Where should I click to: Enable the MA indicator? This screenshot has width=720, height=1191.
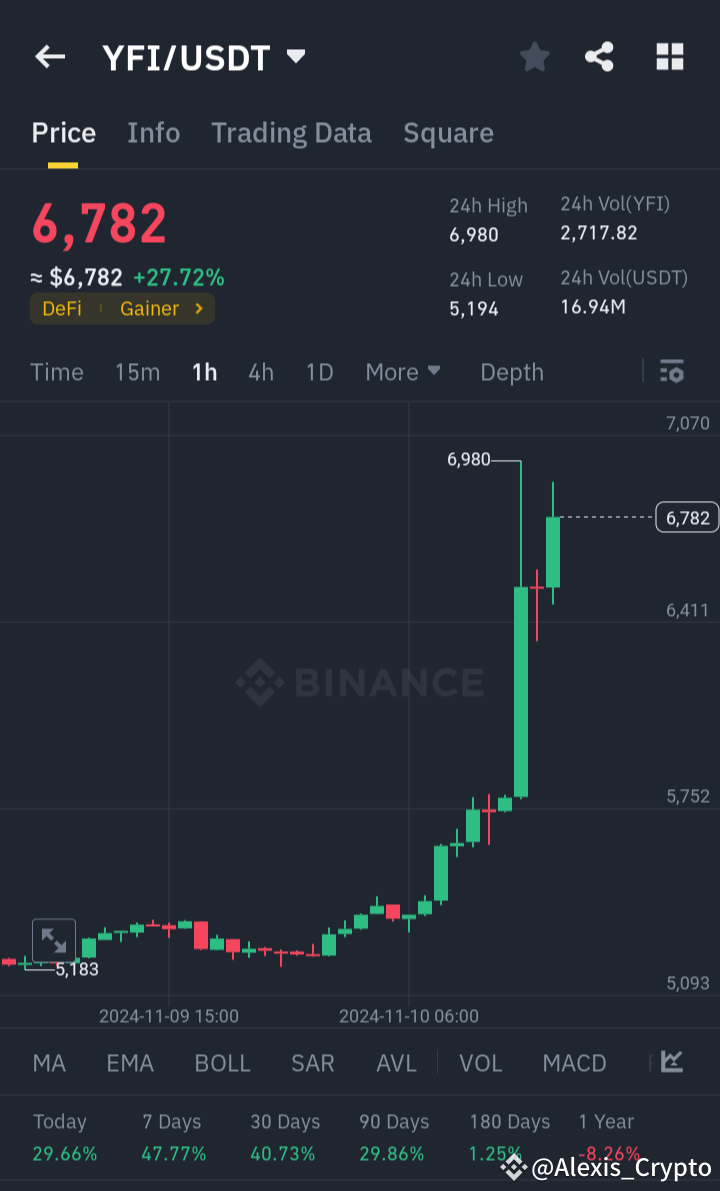pyautogui.click(x=49, y=1063)
